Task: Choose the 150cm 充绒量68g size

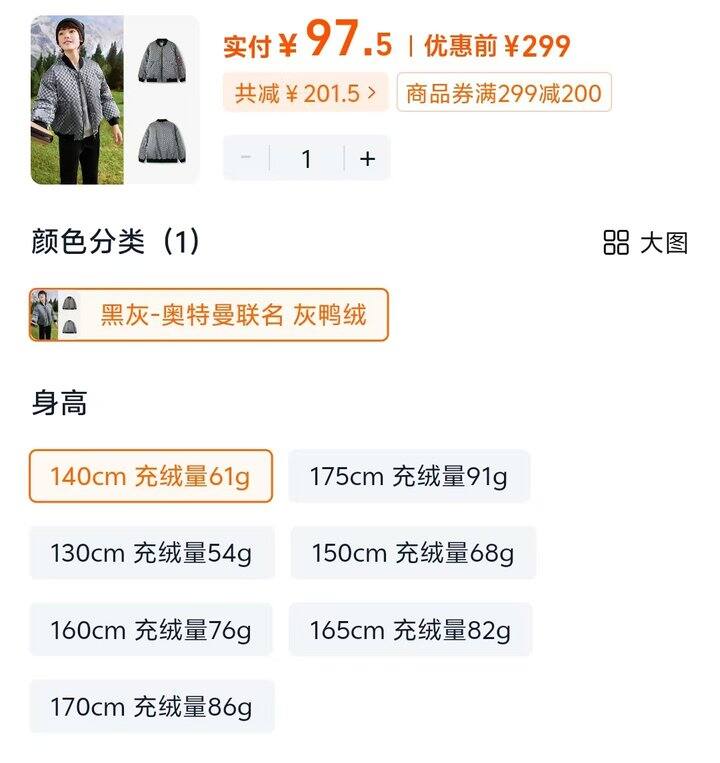Action: 413,553
